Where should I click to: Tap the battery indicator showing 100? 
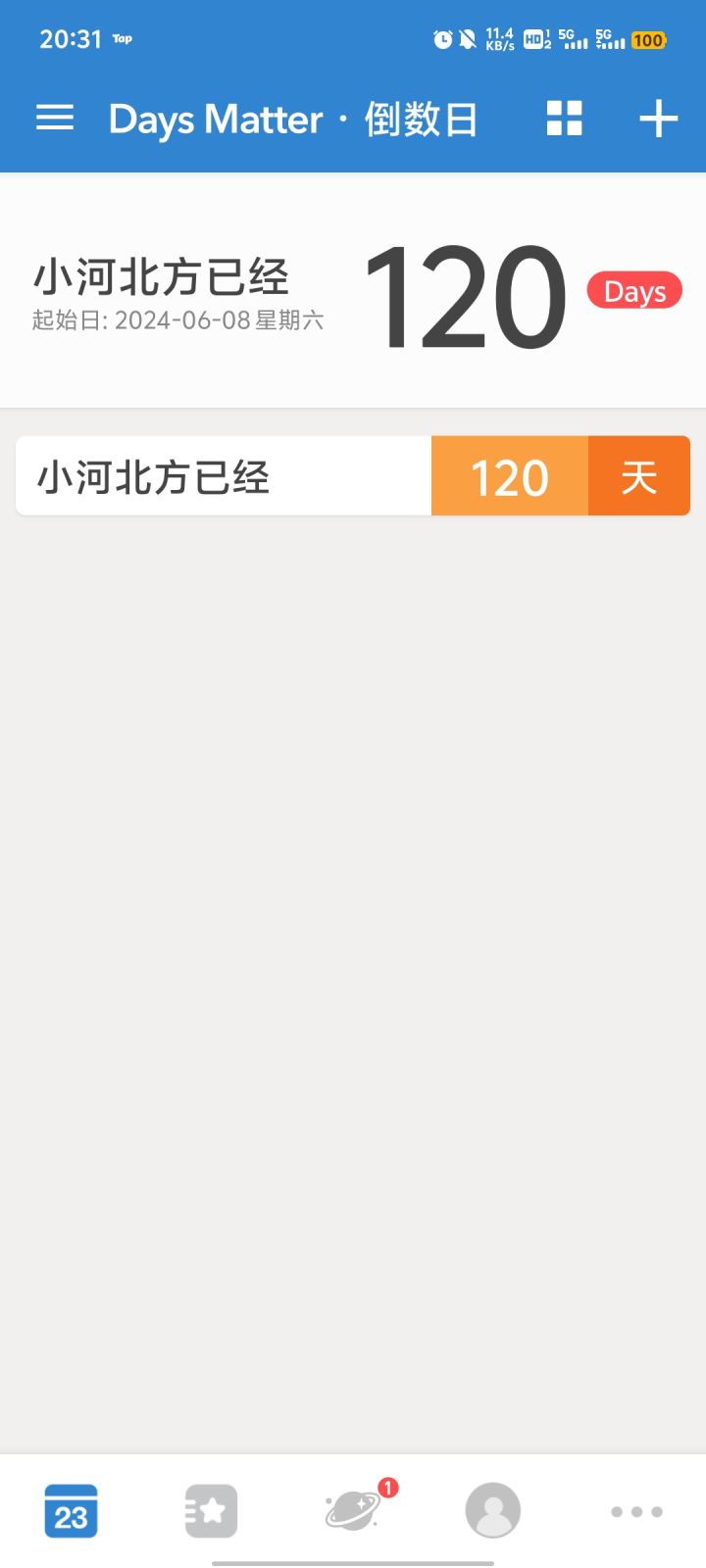click(647, 40)
